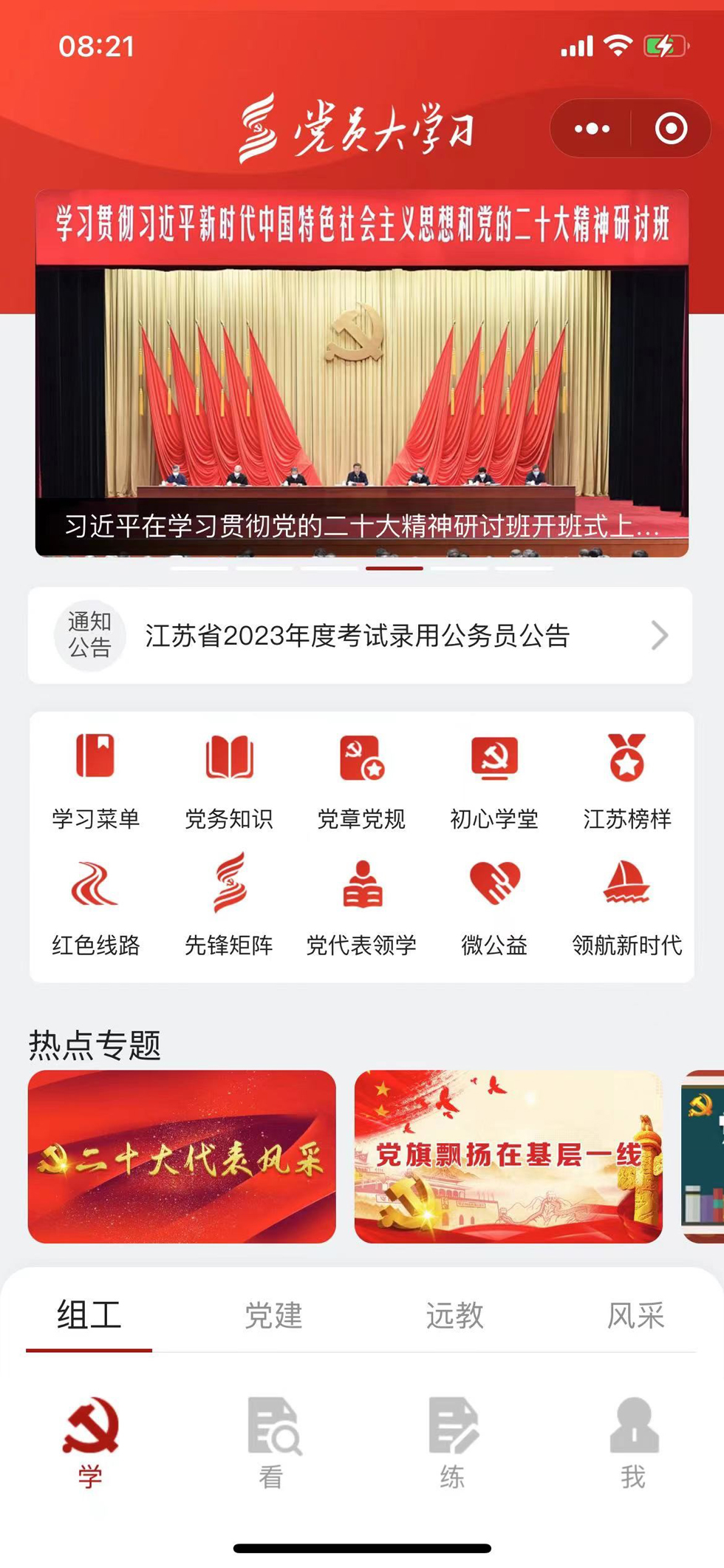Switch to the 党建 tab

pos(273,1316)
